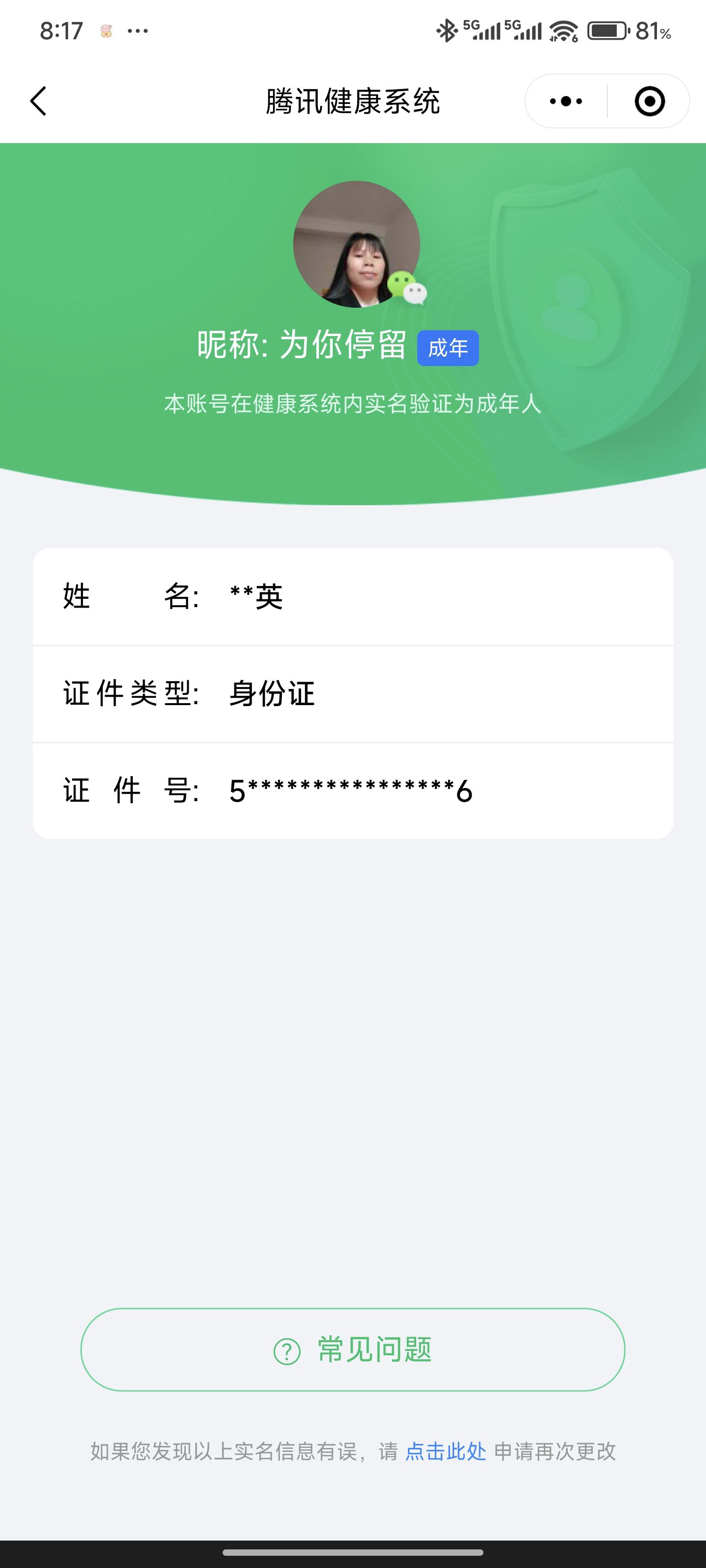The width and height of the screenshot is (706, 1568).
Task: Open the 常见问题 FAQ button
Action: (x=353, y=1349)
